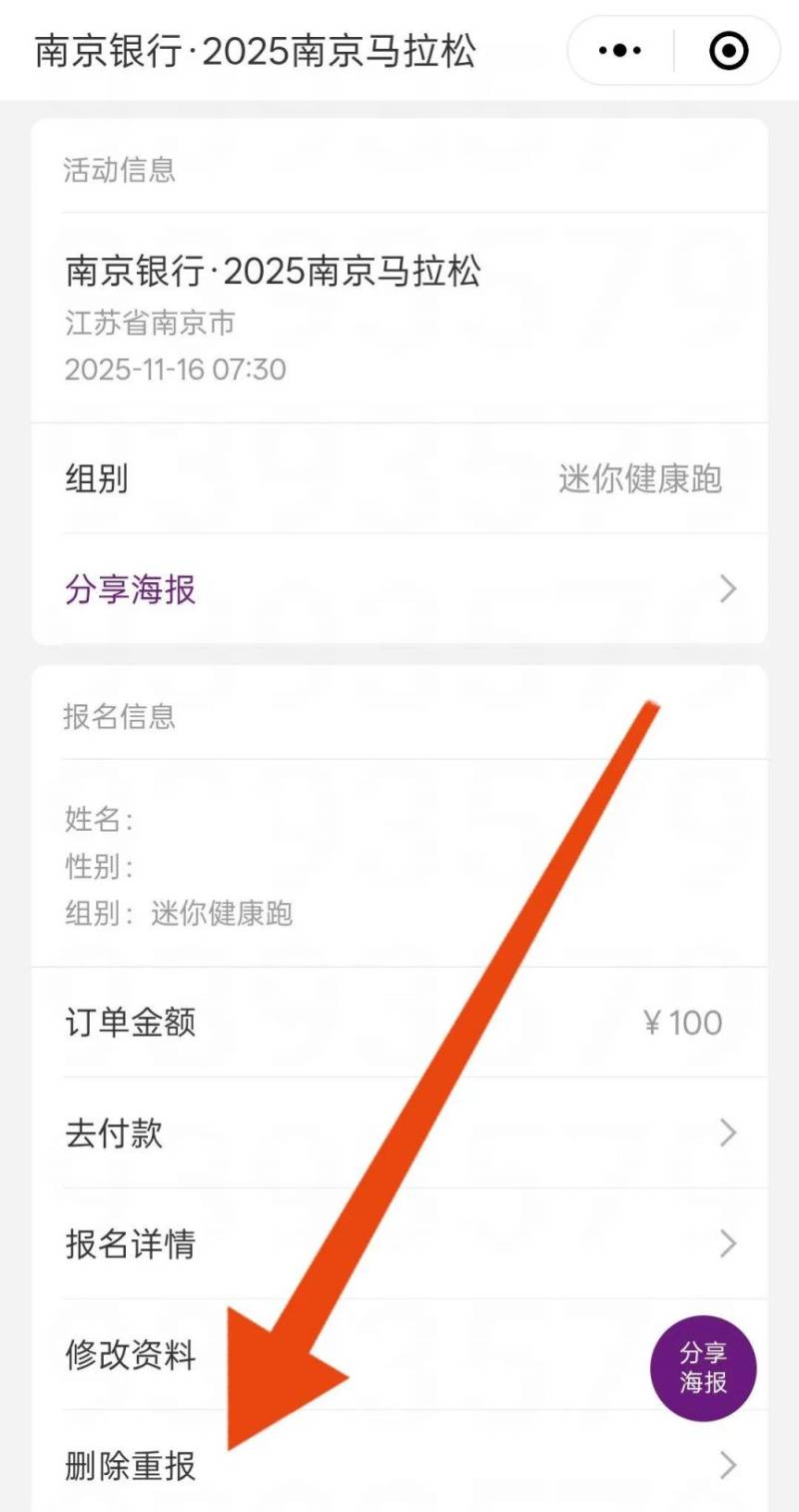Open the WeChat mini-program more options menu
This screenshot has width=799, height=1512.
617,48
